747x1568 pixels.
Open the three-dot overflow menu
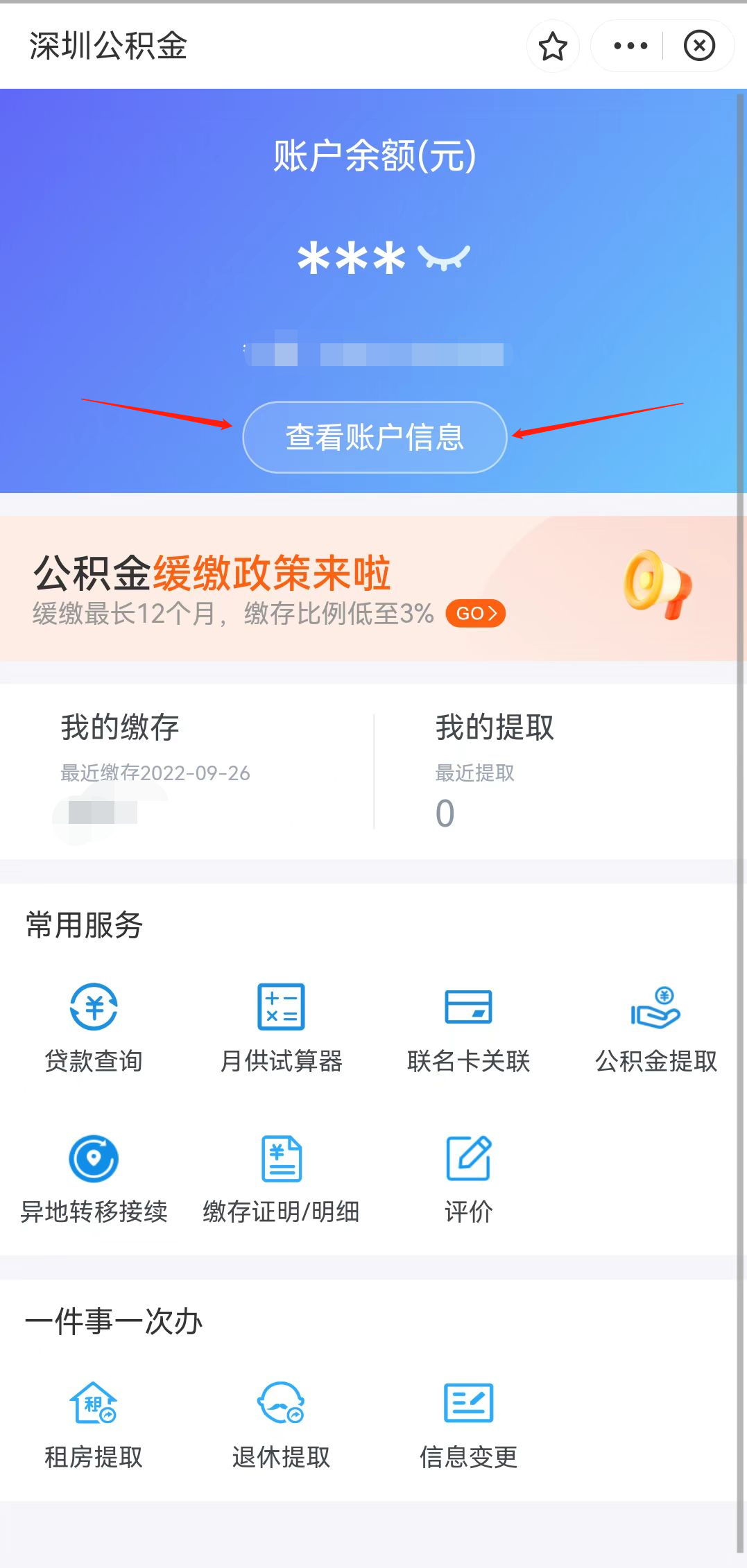coord(630,46)
